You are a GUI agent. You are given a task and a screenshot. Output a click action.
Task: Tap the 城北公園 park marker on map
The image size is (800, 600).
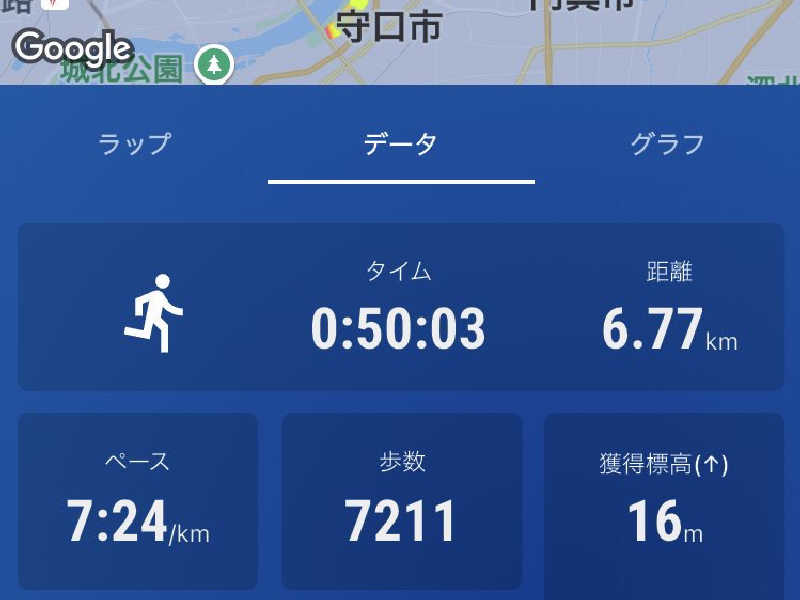coord(213,66)
